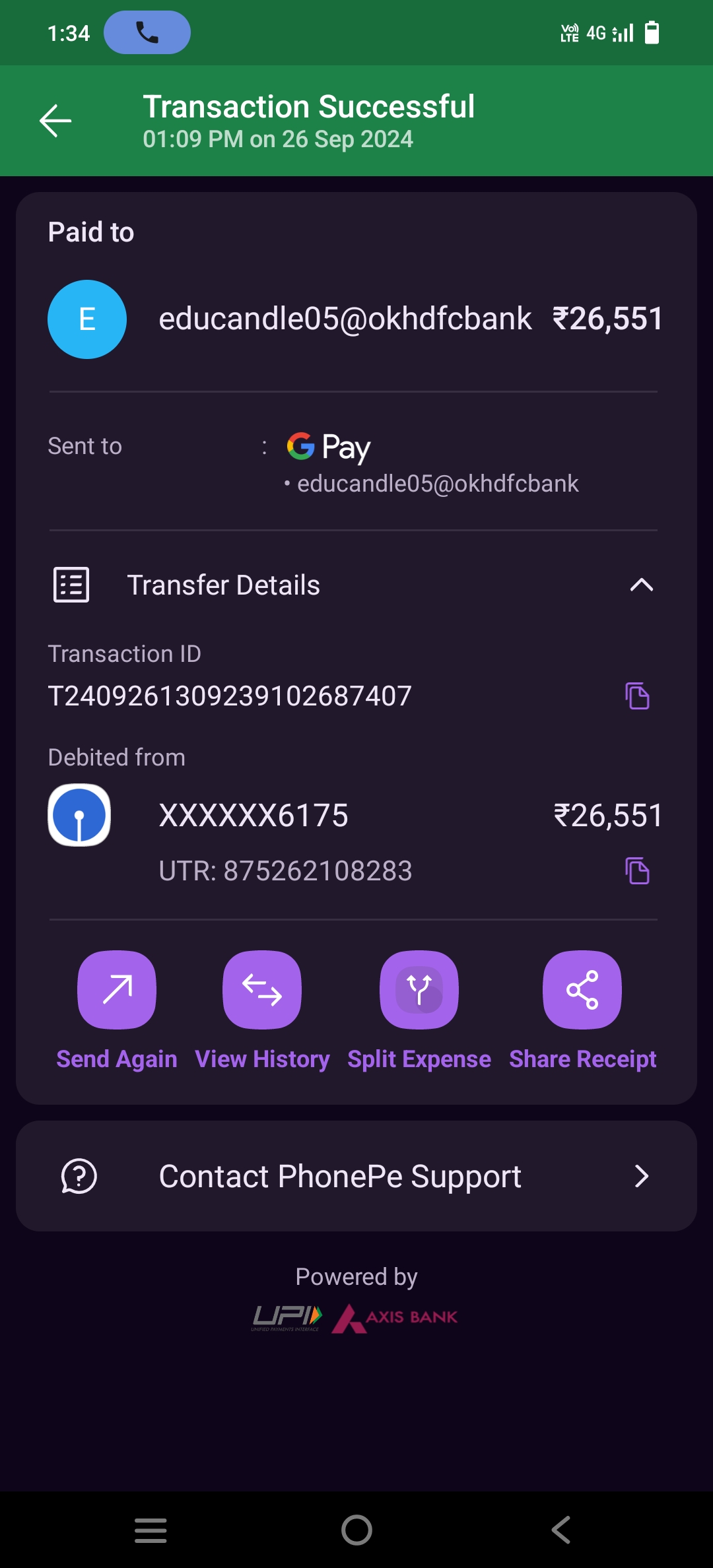Share the receipt

click(x=582, y=990)
